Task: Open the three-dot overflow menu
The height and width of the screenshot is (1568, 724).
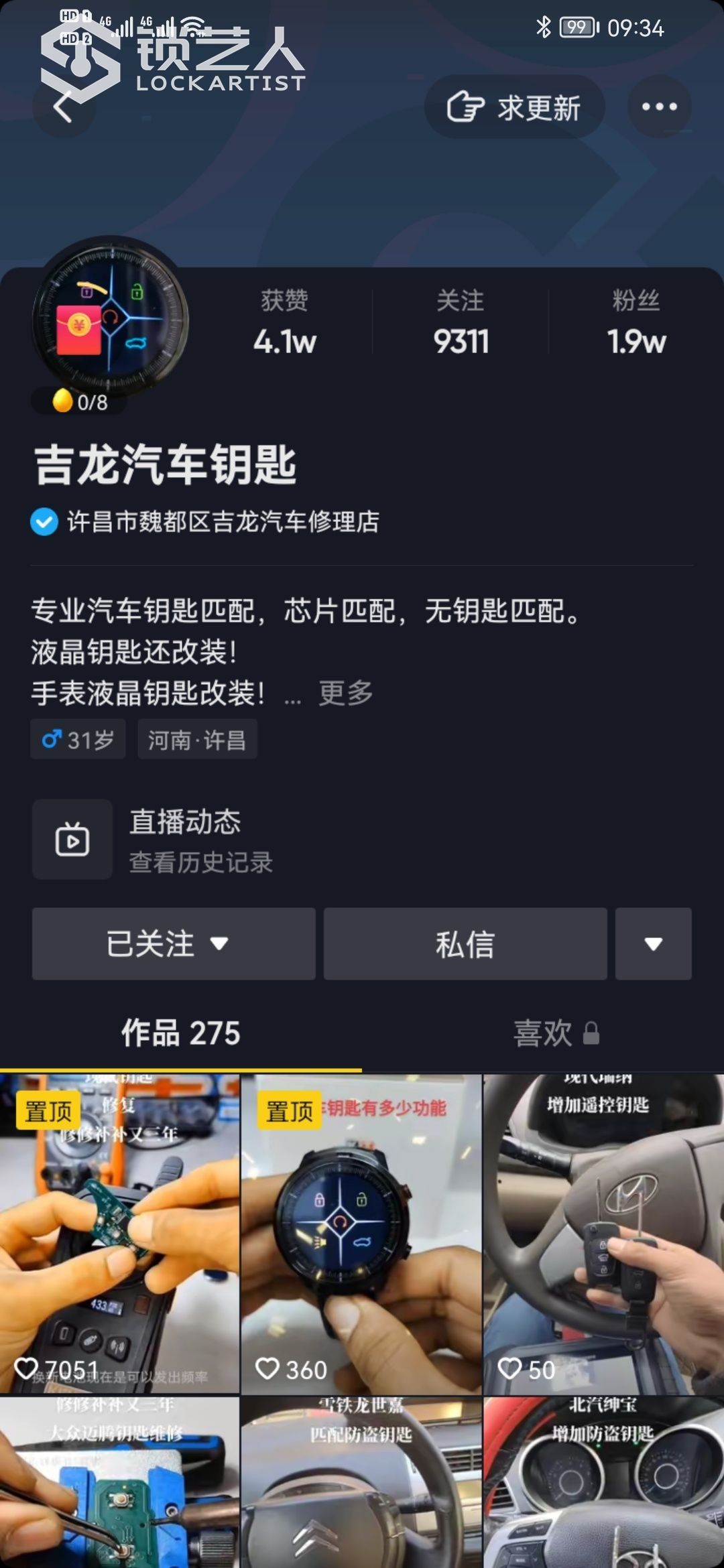Action: click(x=659, y=107)
